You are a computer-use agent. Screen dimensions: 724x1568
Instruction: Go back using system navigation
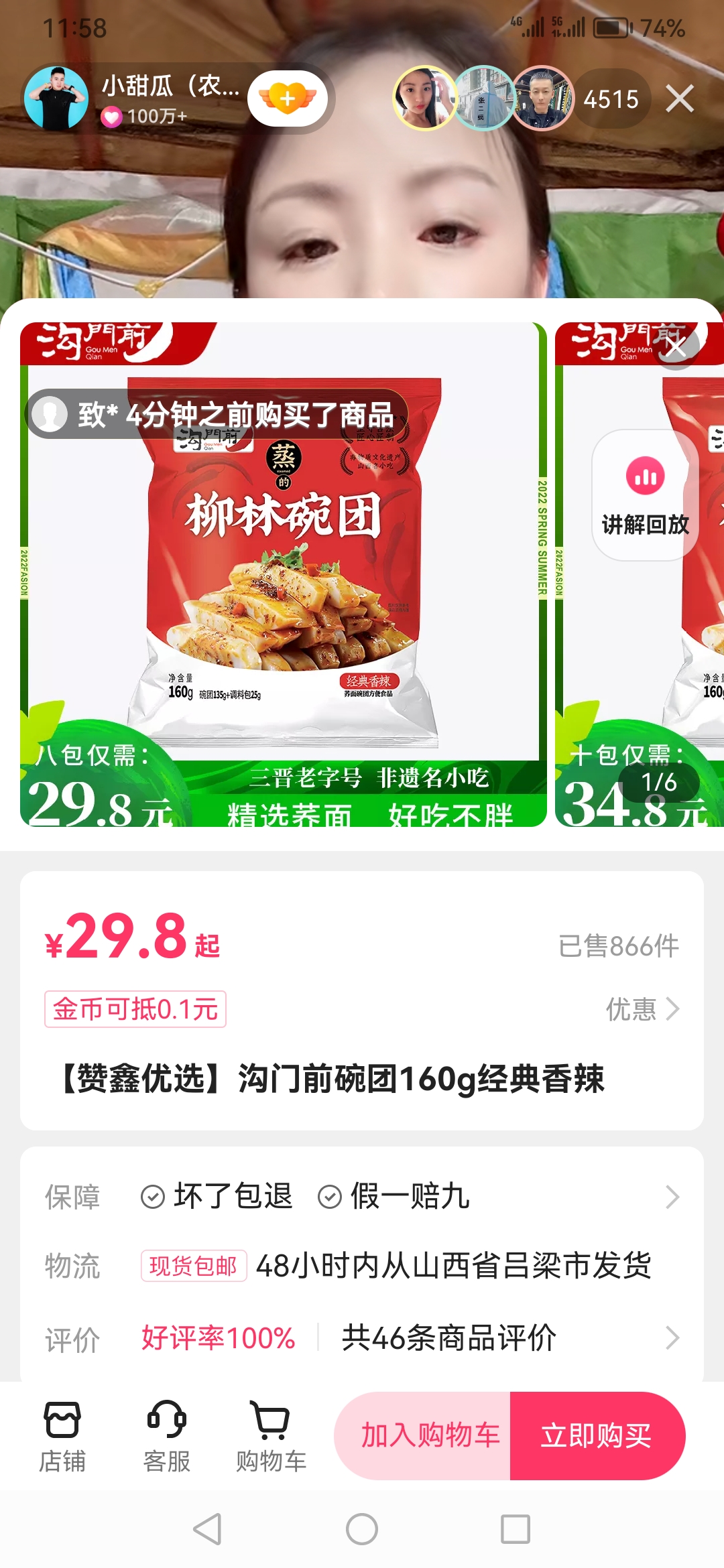tap(207, 1529)
